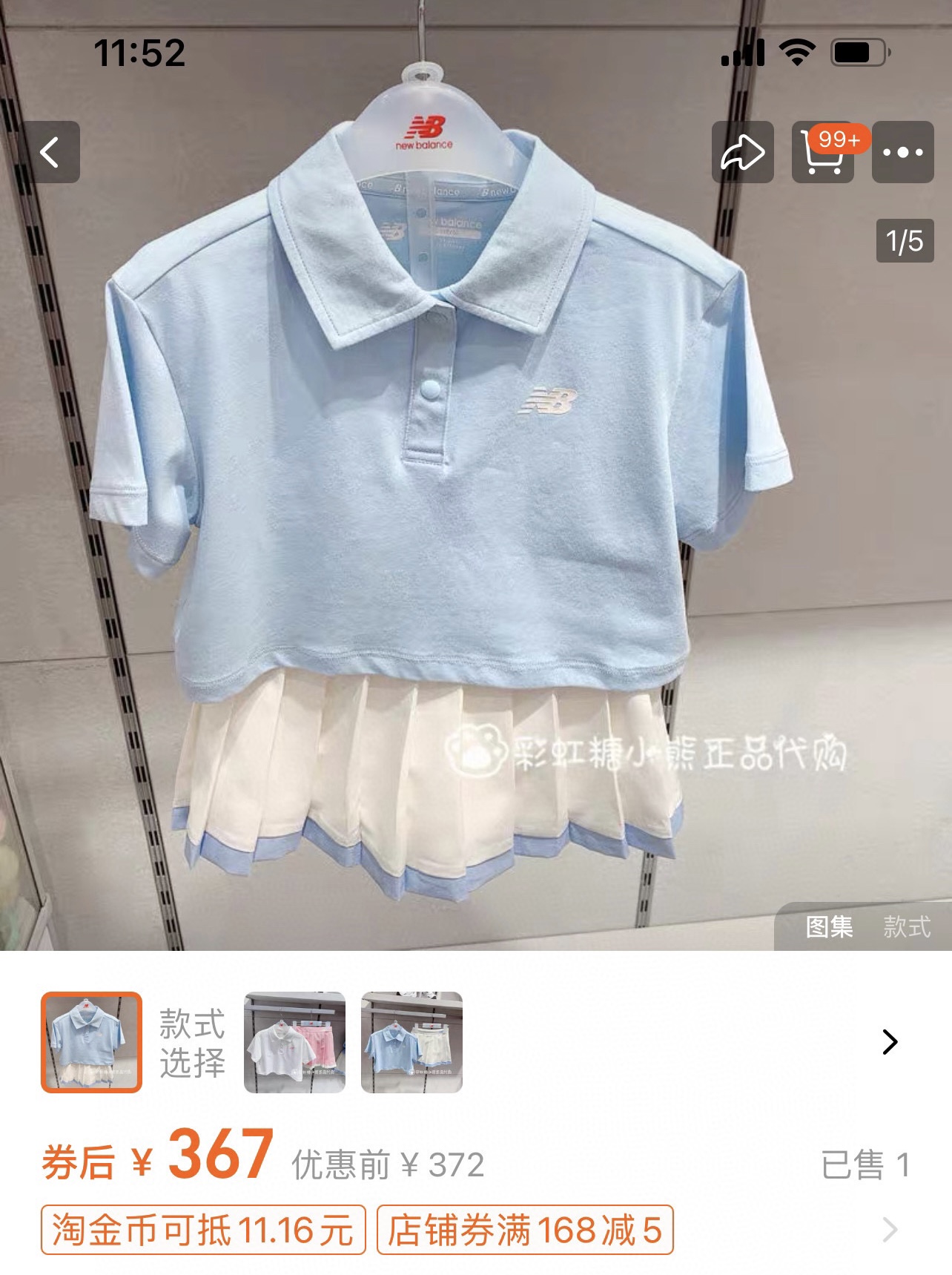Screen dimensions: 952x1275
Task: View the main product photo full screen
Action: [445, 519]
